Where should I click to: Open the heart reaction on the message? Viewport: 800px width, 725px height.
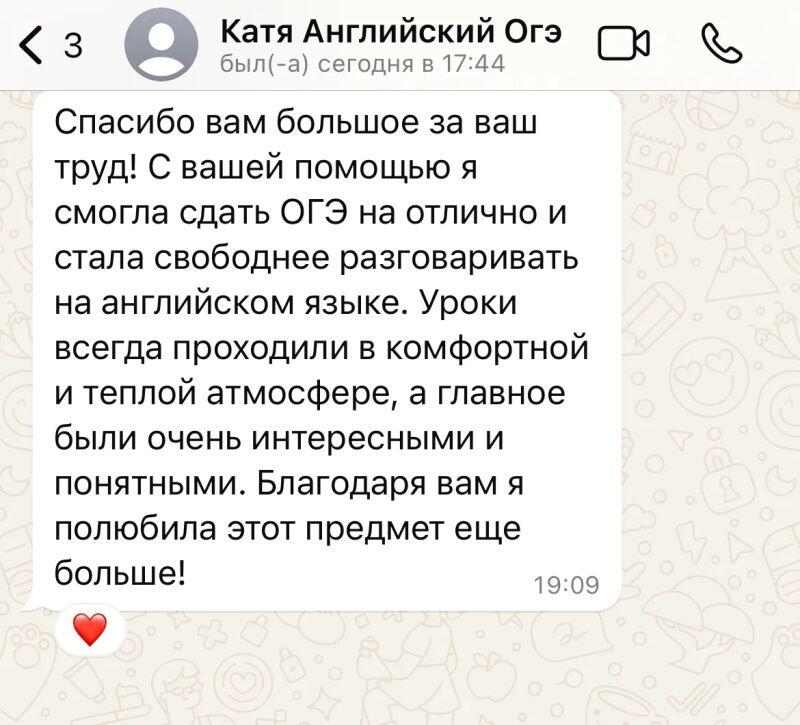[90, 629]
